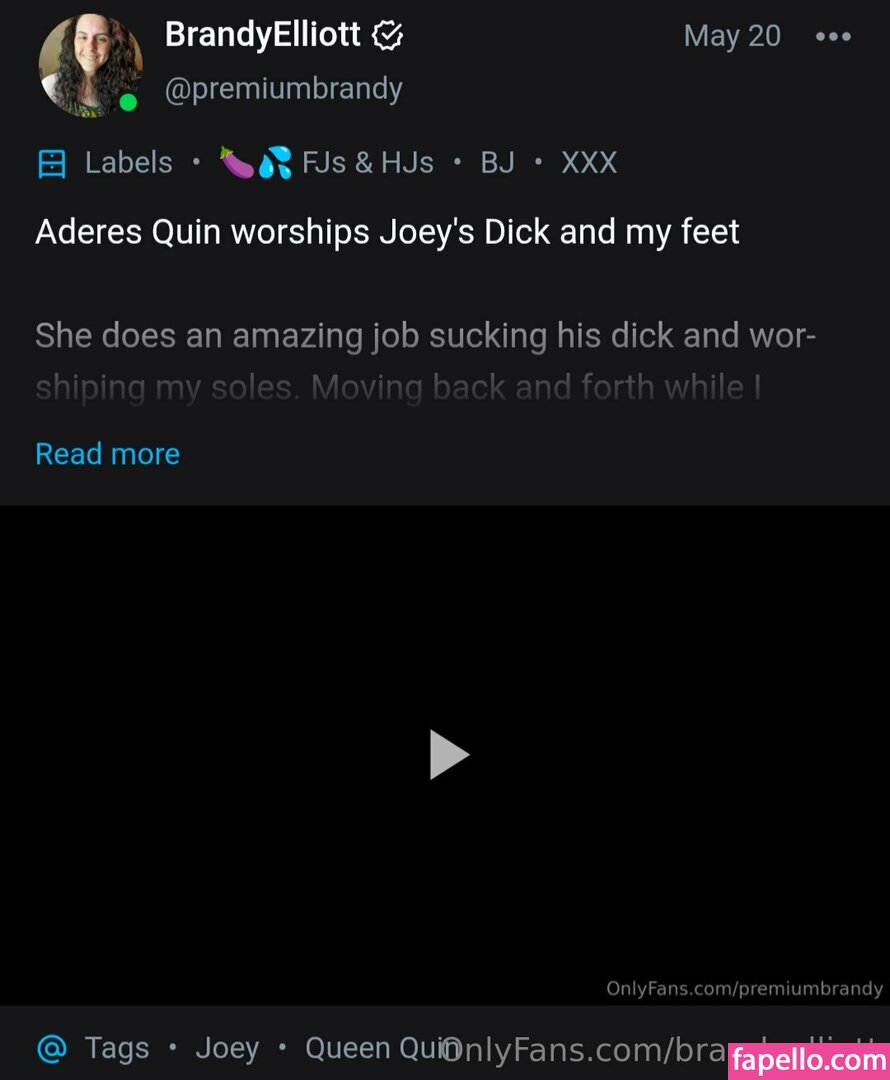Screen dimensions: 890x1080
Task: Tap the @premiumbrandy handle
Action: point(283,89)
